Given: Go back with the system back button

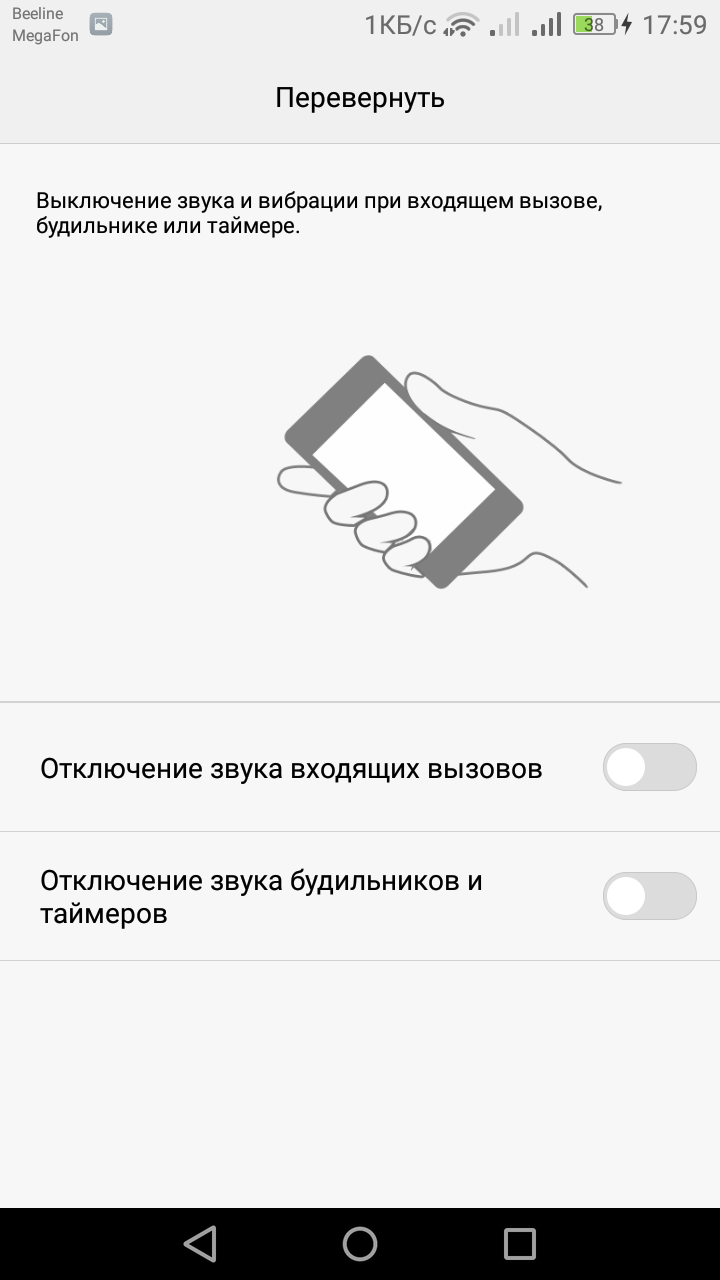Looking at the screenshot, I should pos(200,1244).
